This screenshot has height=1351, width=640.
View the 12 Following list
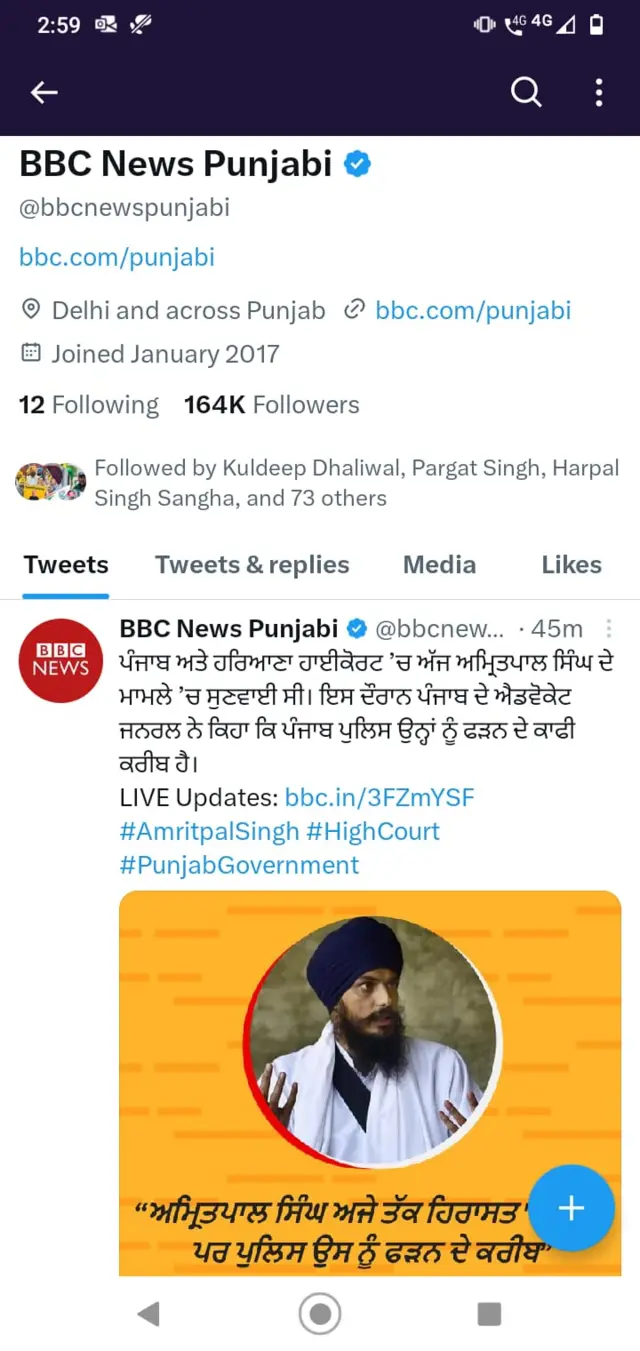point(89,405)
